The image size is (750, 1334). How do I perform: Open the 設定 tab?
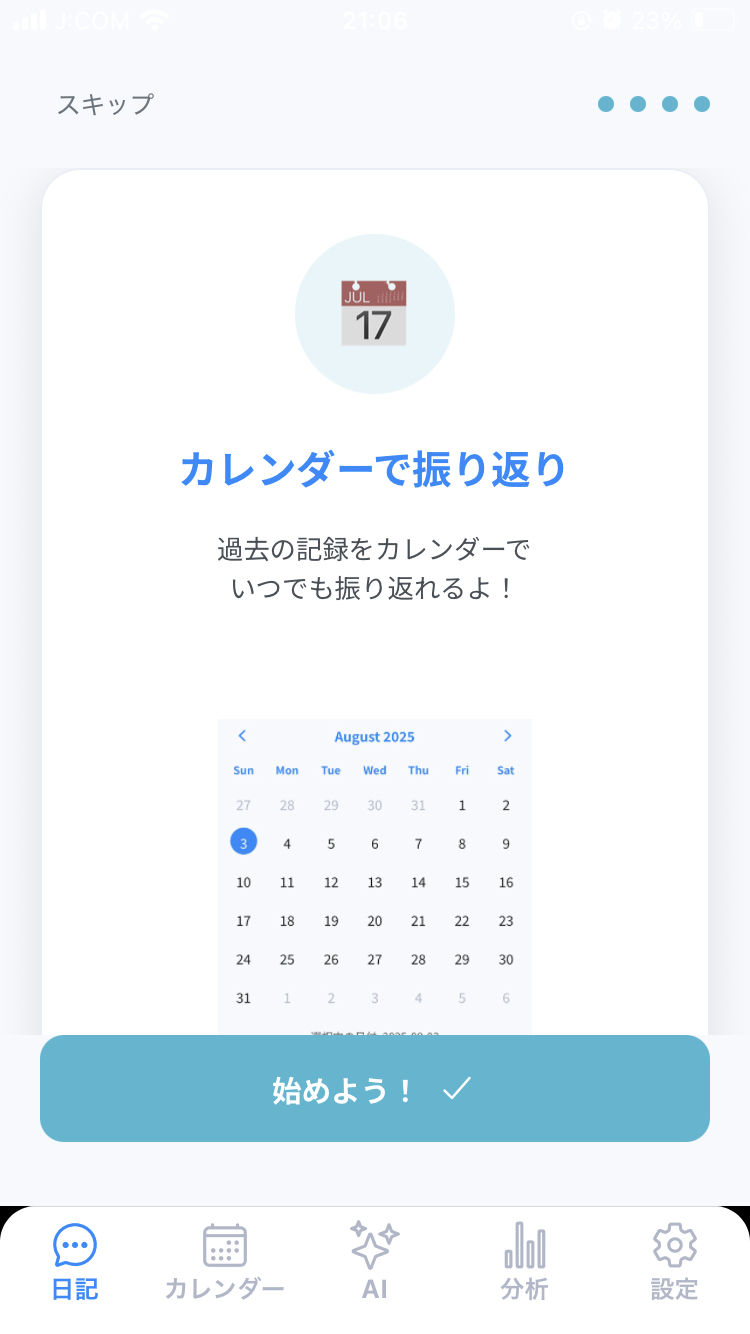674,1262
